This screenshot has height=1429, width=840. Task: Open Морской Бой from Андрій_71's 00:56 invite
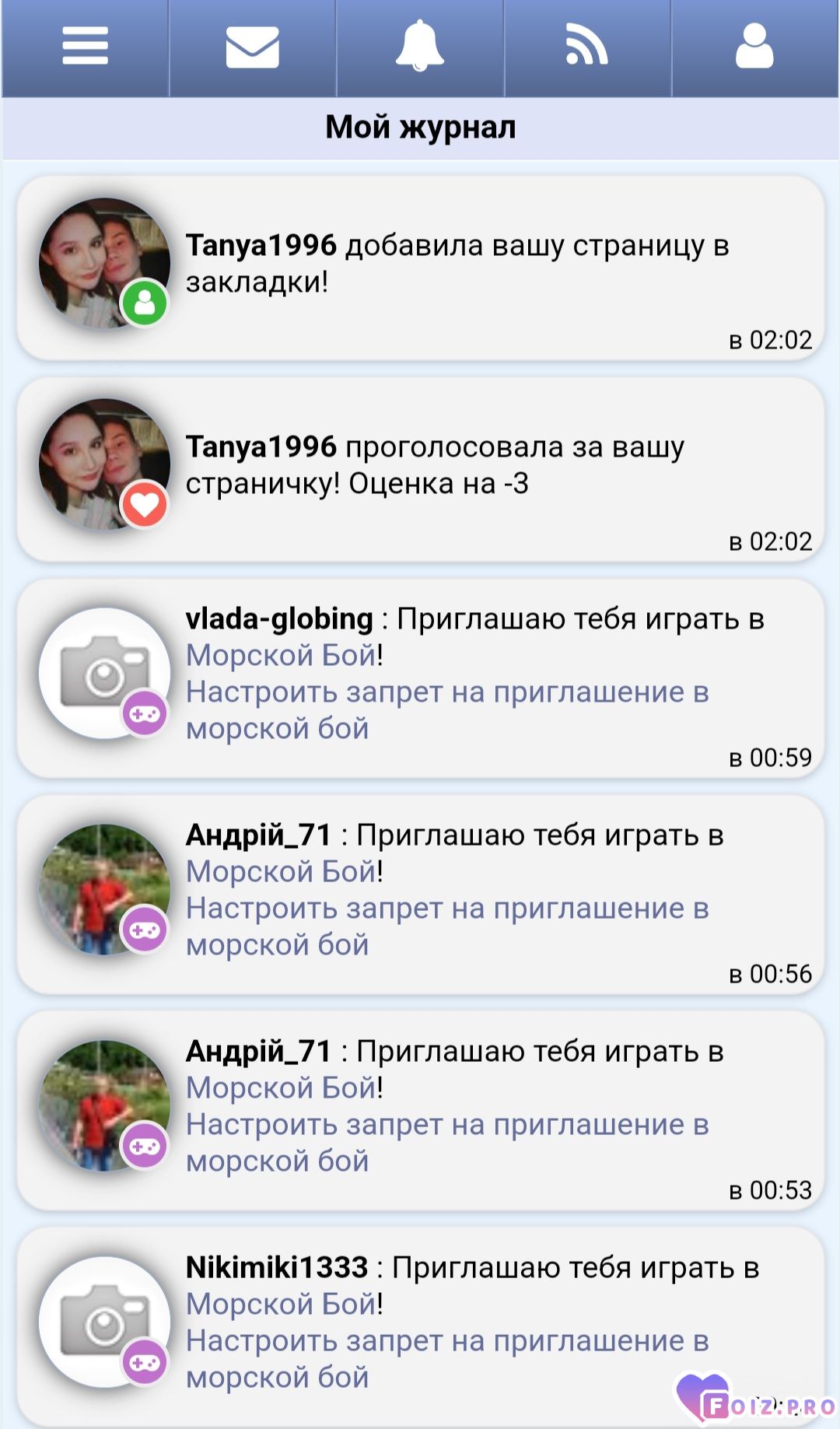pos(281,872)
